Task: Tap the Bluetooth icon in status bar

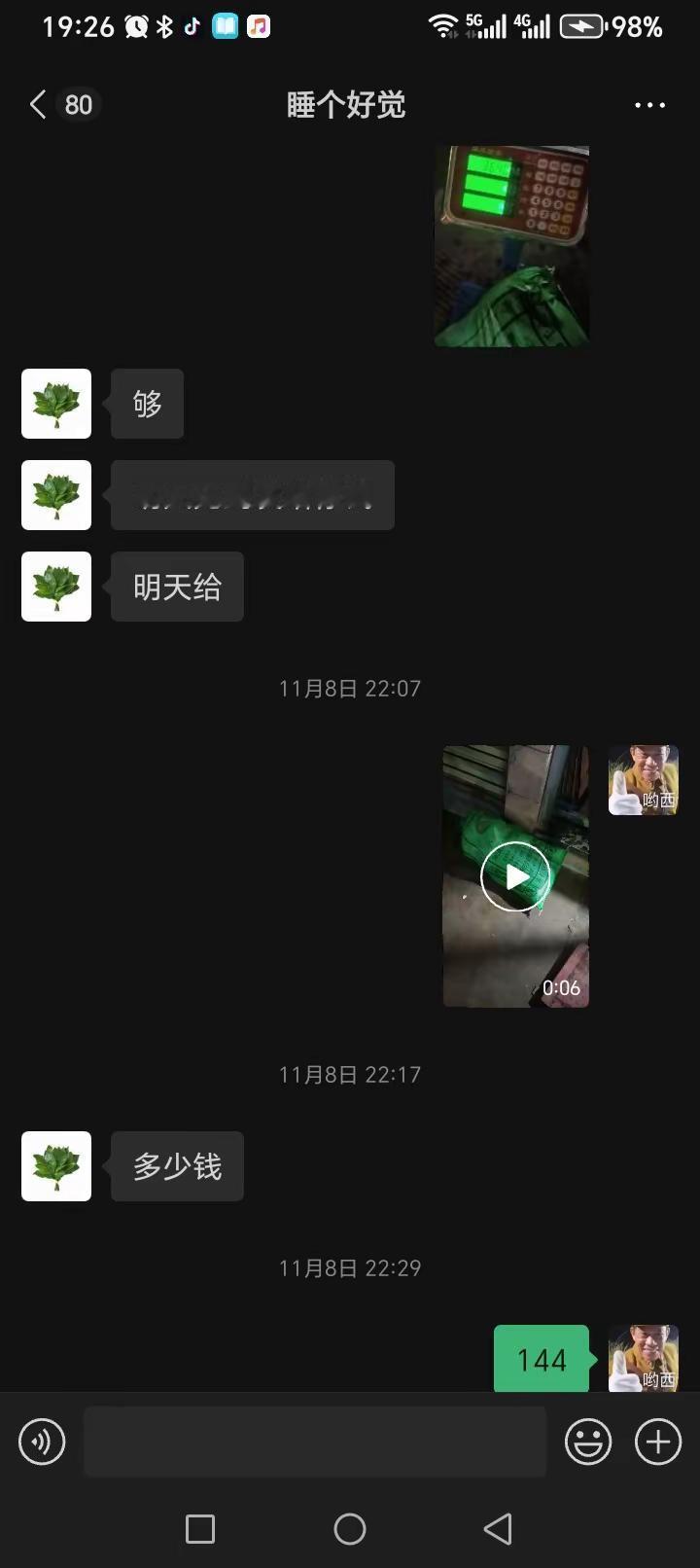Action: point(163,24)
